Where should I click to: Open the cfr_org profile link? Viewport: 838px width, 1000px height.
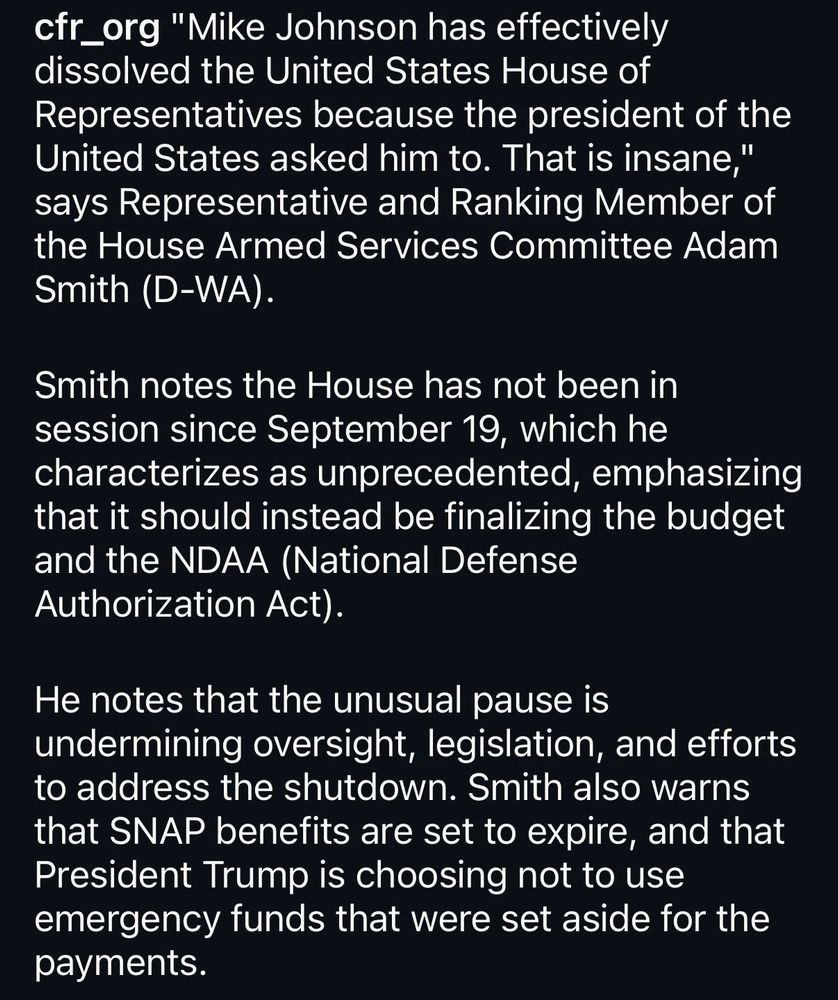[x=96, y=32]
